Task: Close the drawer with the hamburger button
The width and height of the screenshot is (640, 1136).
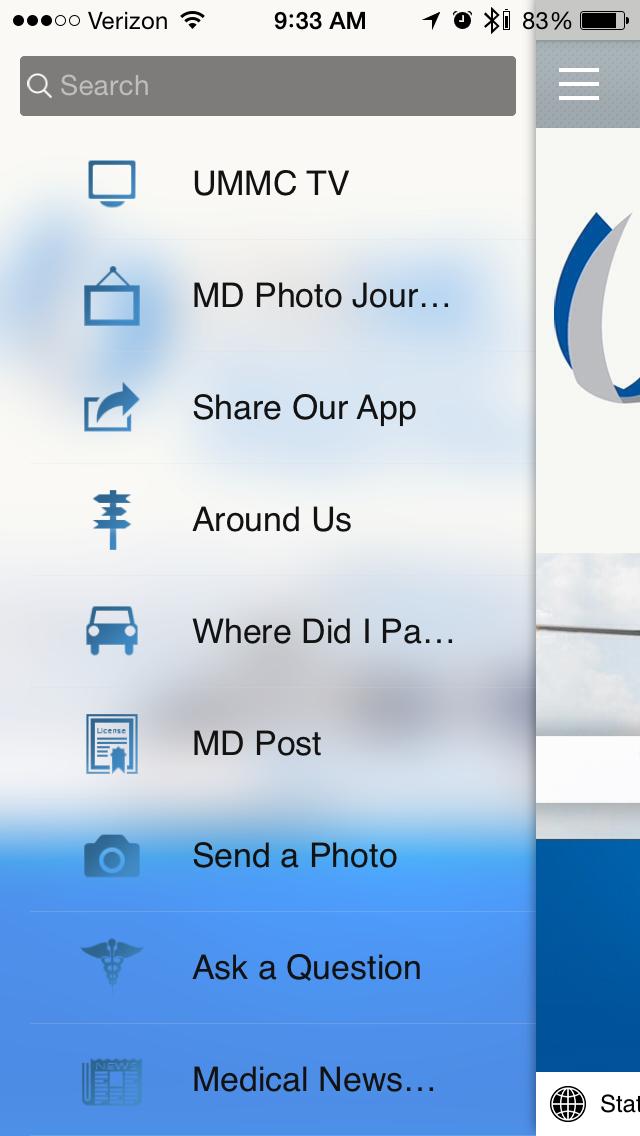Action: 579,84
